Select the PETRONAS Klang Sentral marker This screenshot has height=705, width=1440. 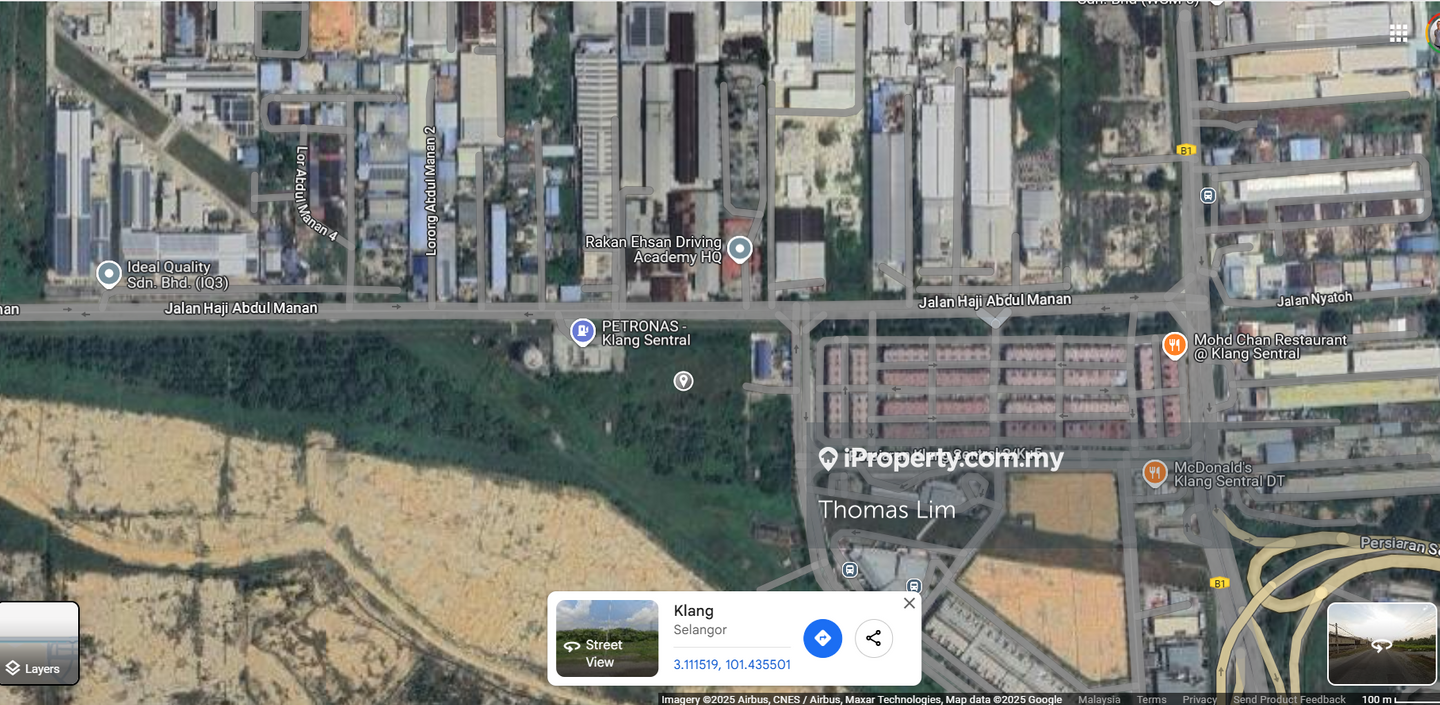coord(582,331)
